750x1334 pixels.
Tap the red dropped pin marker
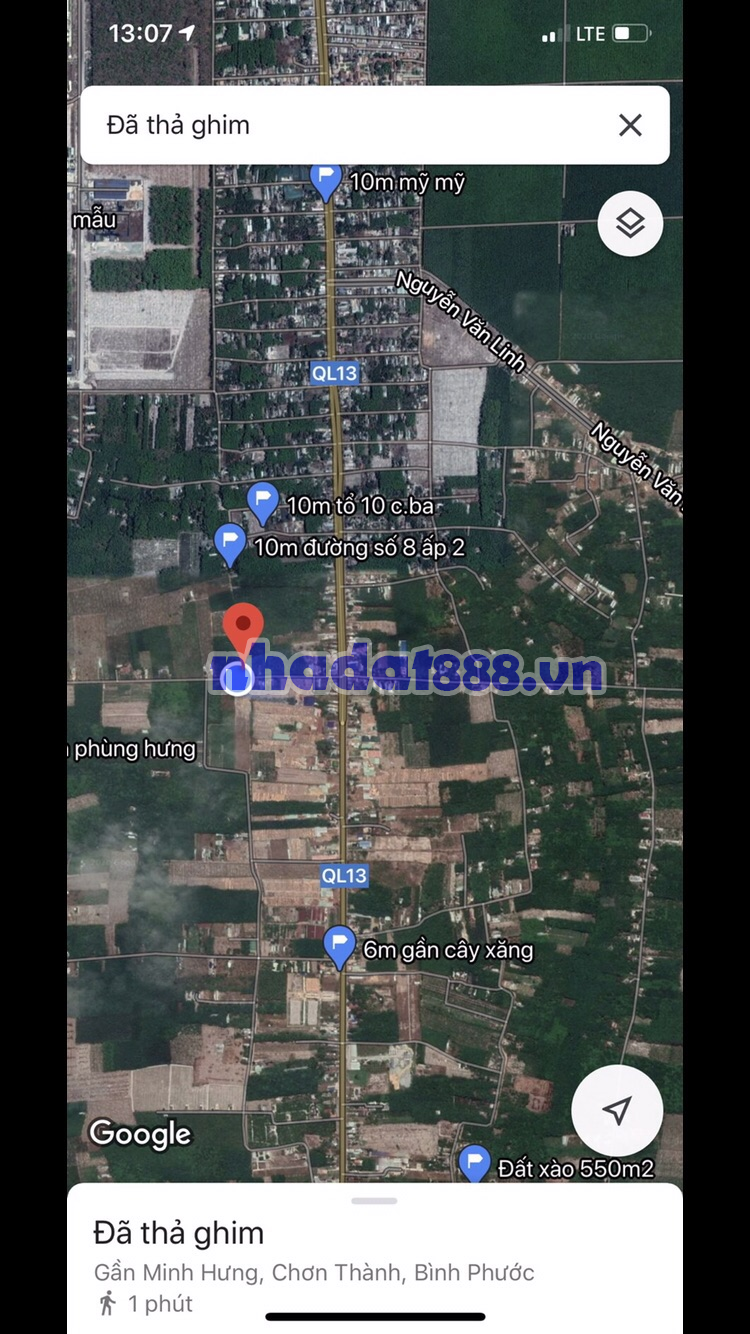point(243,627)
